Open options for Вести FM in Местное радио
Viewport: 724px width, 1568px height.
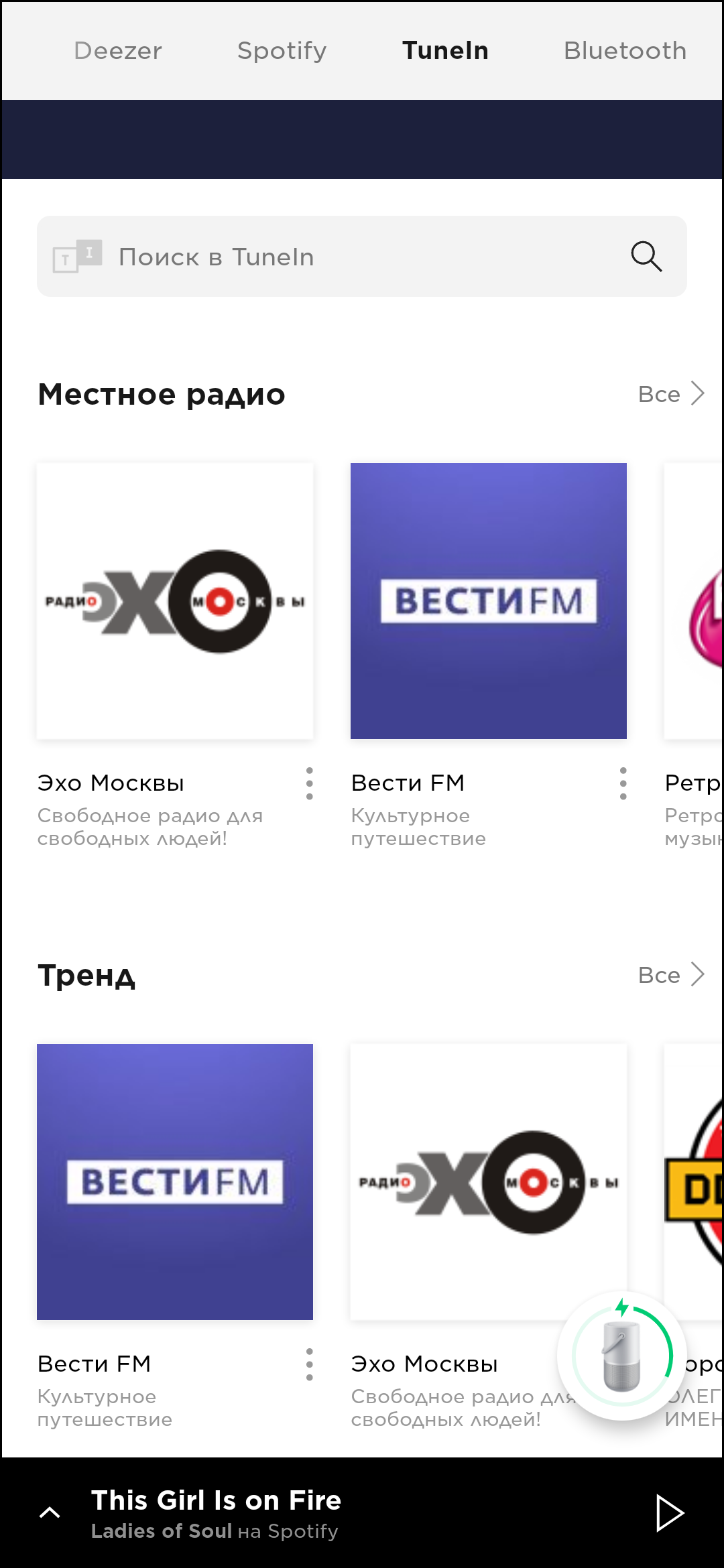623,783
